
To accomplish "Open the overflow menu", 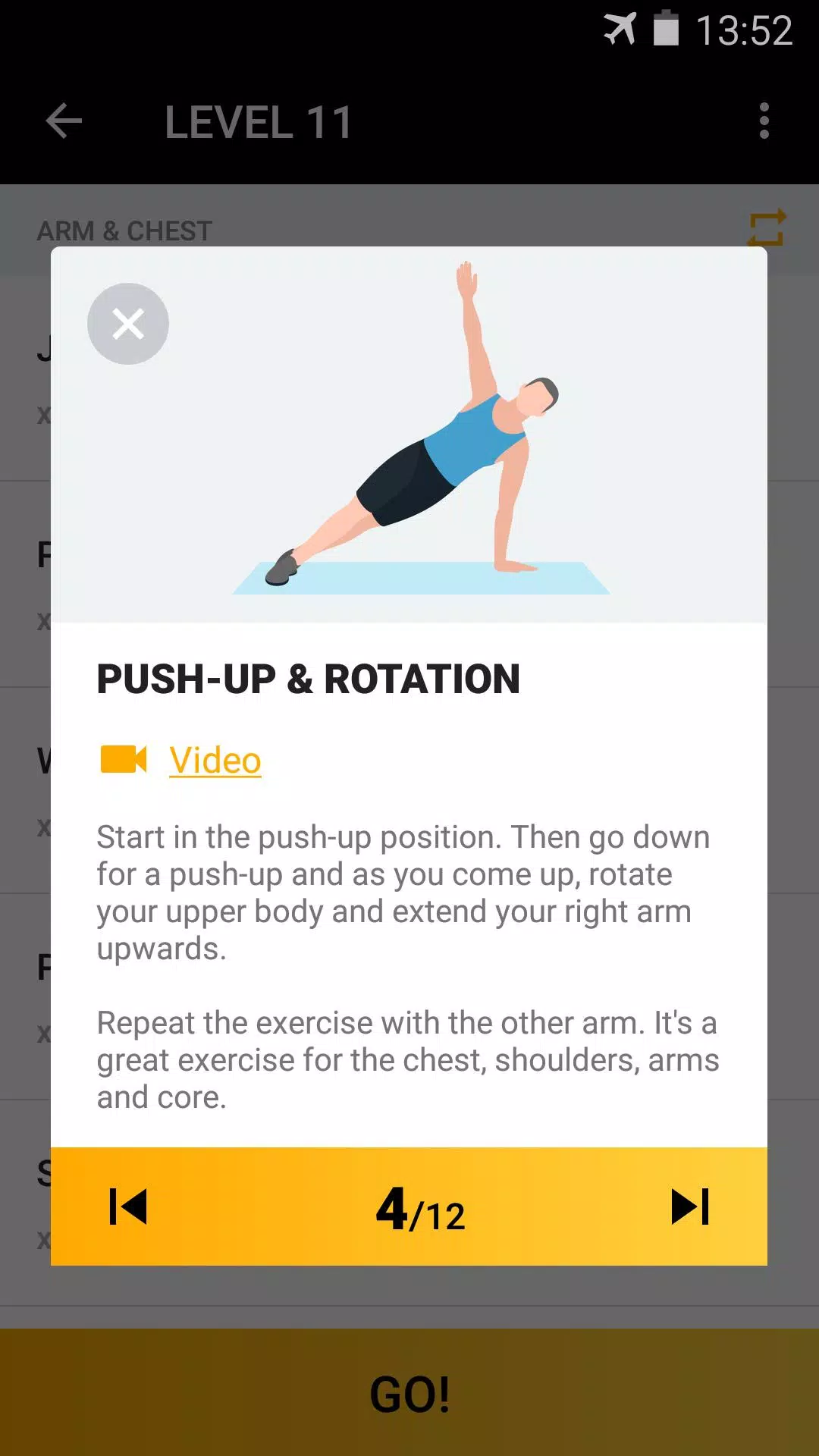I will click(x=764, y=121).
